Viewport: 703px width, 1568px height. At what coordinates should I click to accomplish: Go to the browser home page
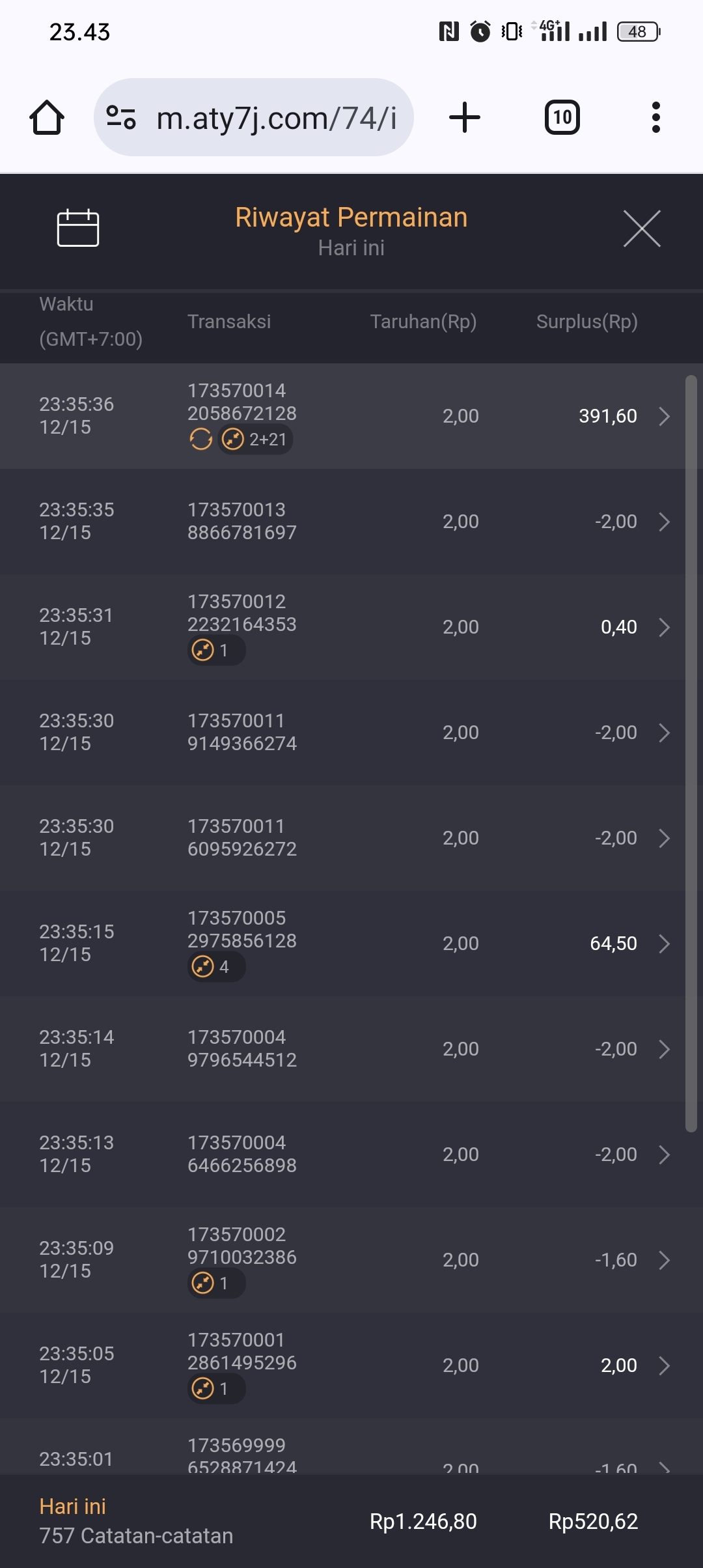[x=47, y=118]
